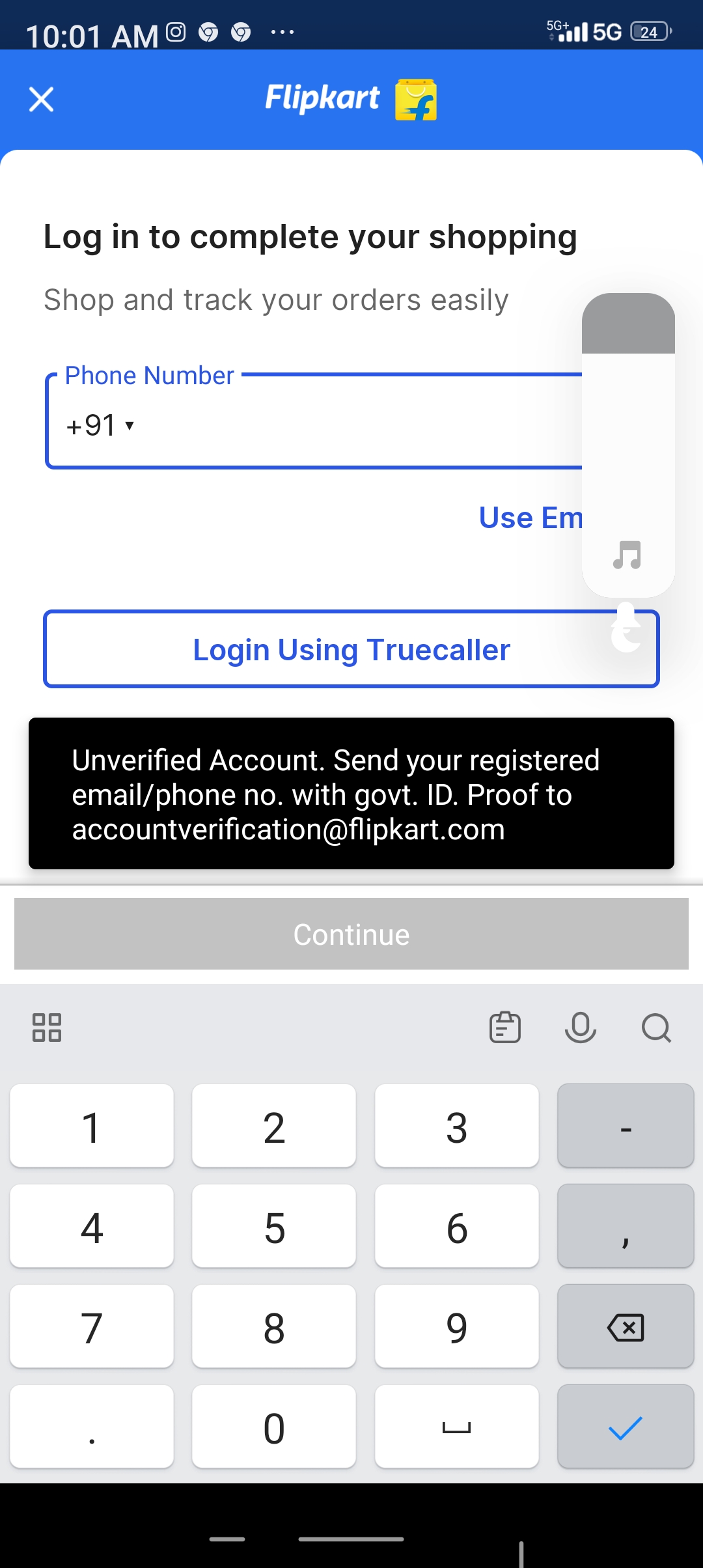Switch to Use Email login
703x1568 pixels.
coord(530,518)
